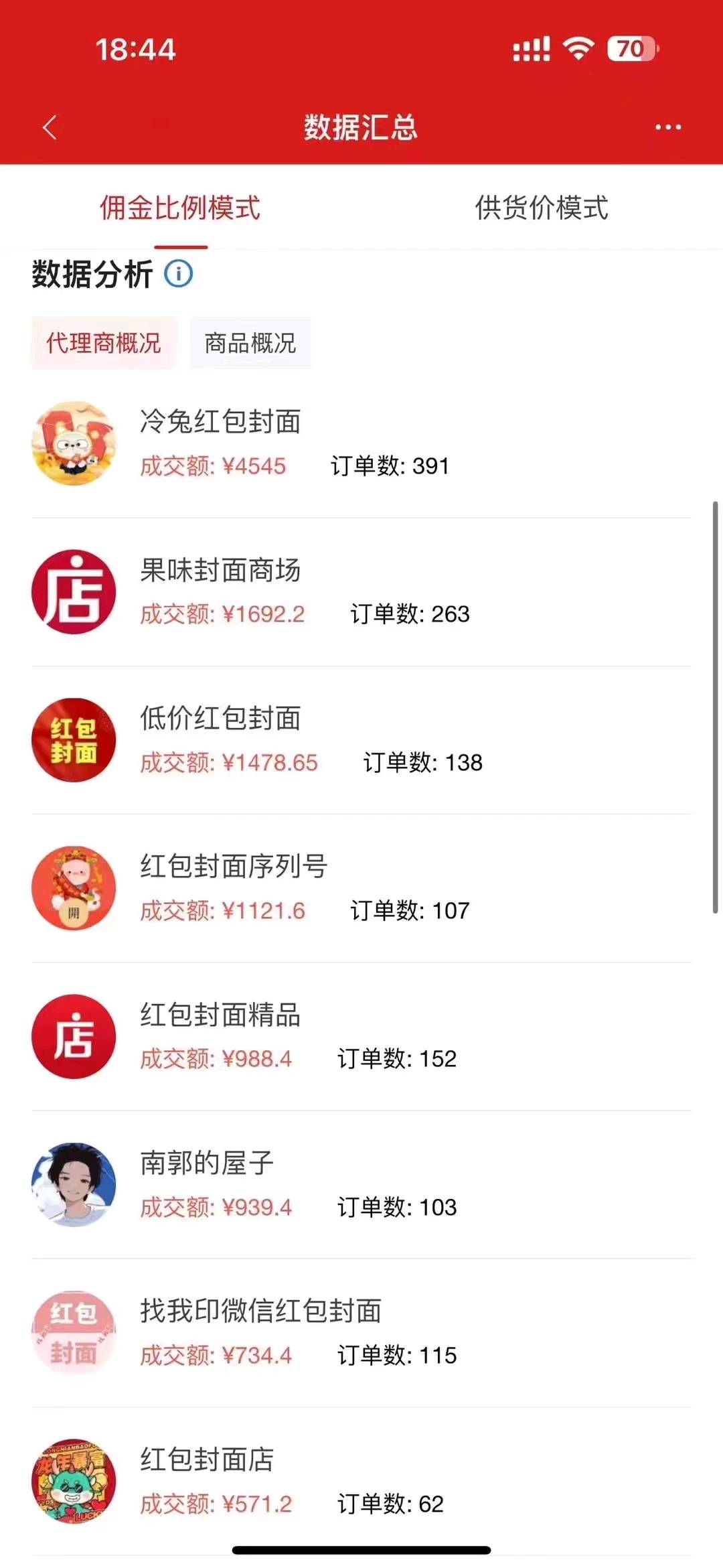Select the 代理商概况 chip
This screenshot has height=1568, width=723.
(104, 343)
